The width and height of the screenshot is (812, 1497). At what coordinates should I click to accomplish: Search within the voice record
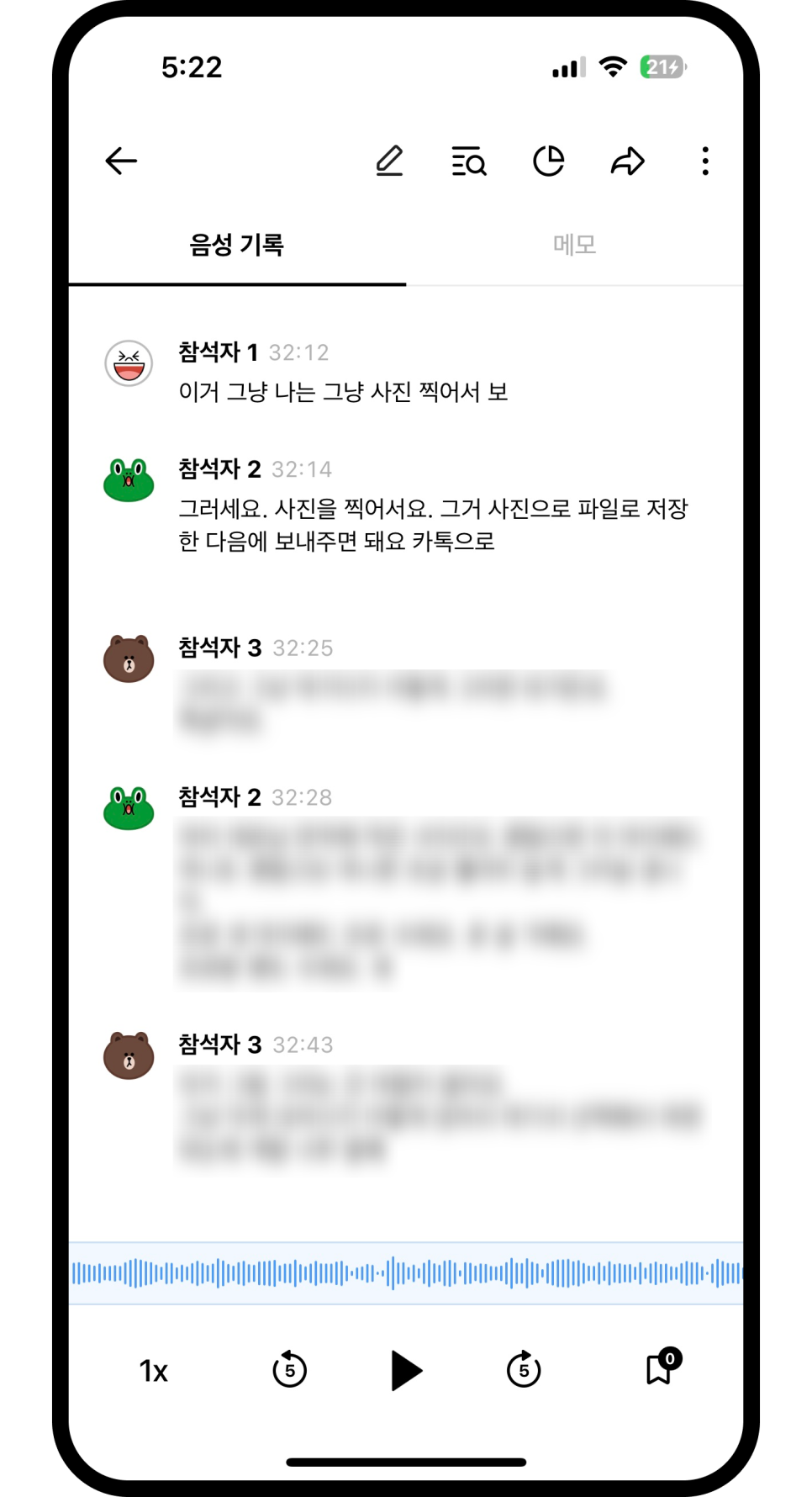[x=468, y=161]
